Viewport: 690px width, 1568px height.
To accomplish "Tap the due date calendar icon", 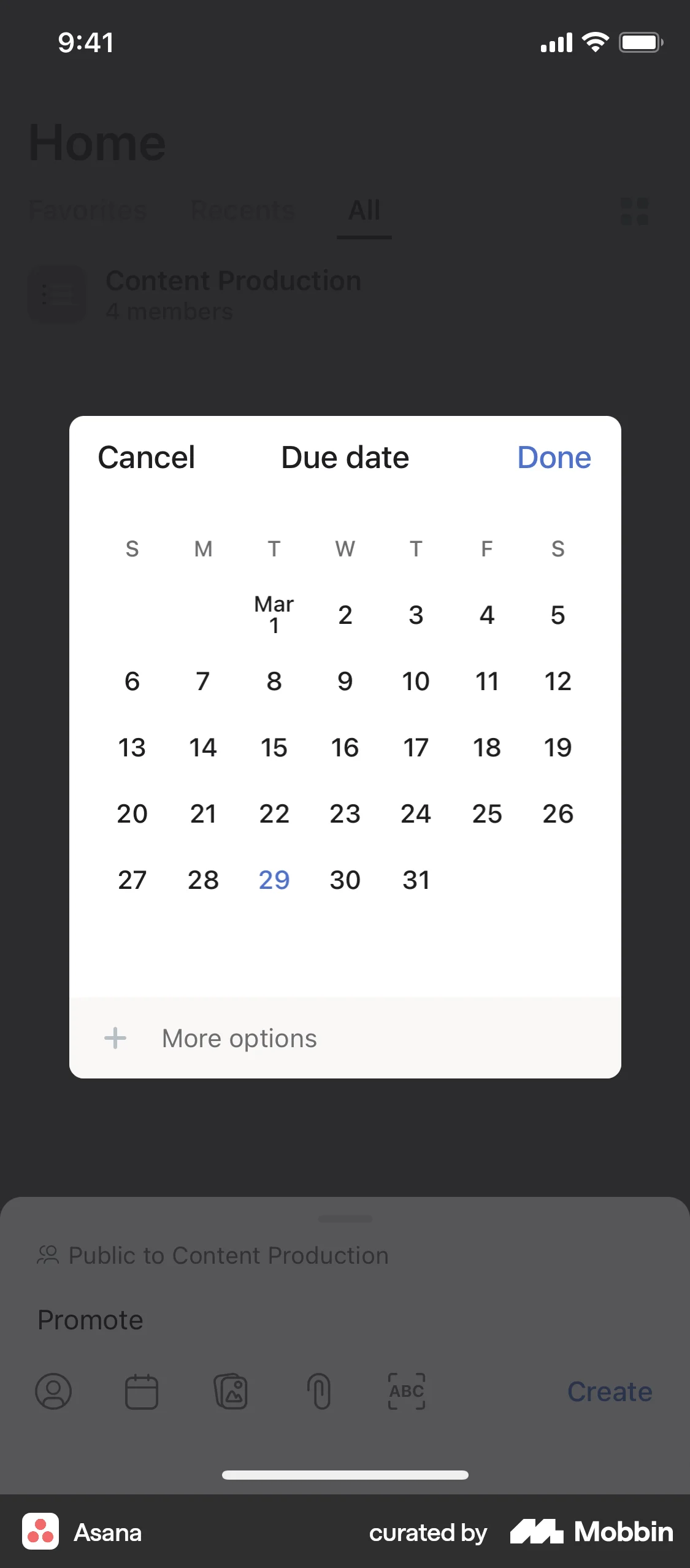I will tap(142, 1391).
